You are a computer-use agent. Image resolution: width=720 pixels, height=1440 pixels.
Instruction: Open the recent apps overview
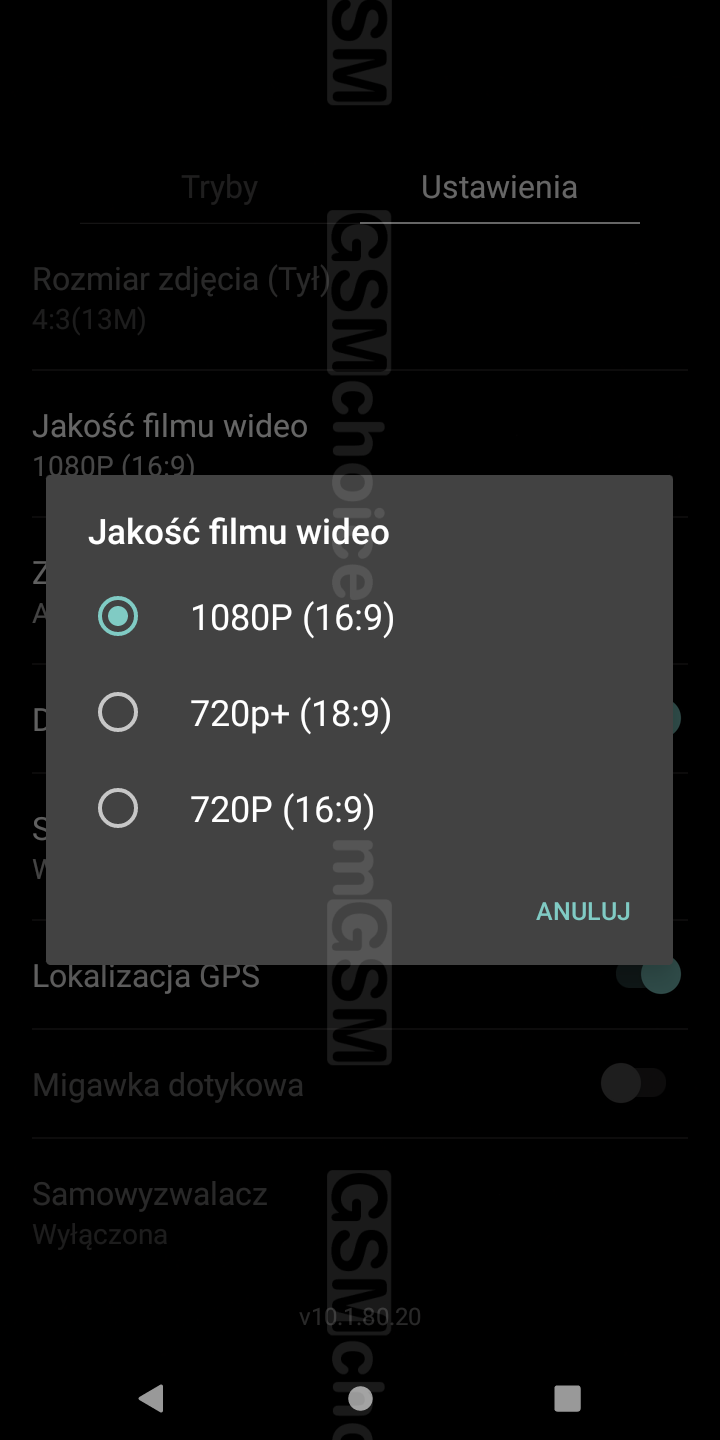[x=567, y=1398]
